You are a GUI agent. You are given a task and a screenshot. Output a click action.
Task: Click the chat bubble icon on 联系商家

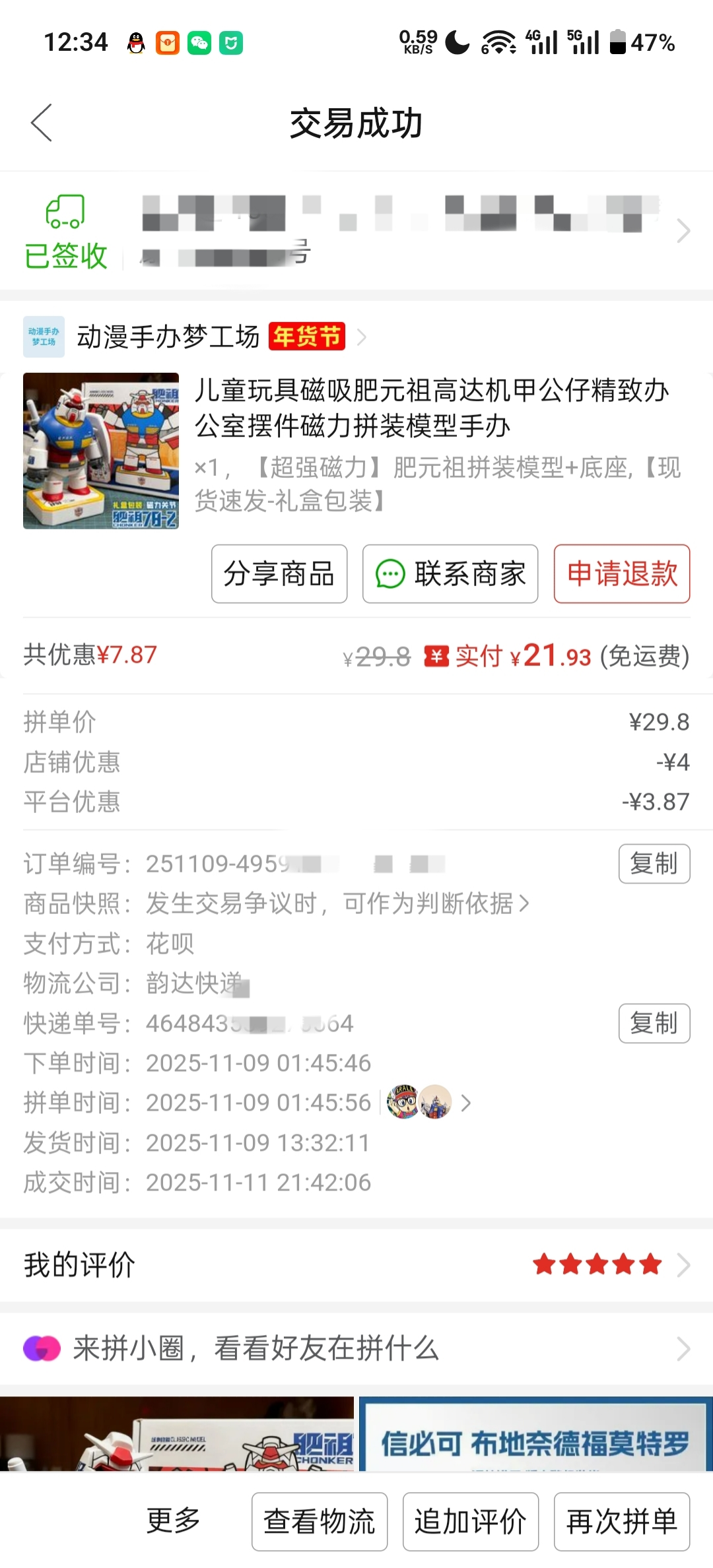point(391,574)
